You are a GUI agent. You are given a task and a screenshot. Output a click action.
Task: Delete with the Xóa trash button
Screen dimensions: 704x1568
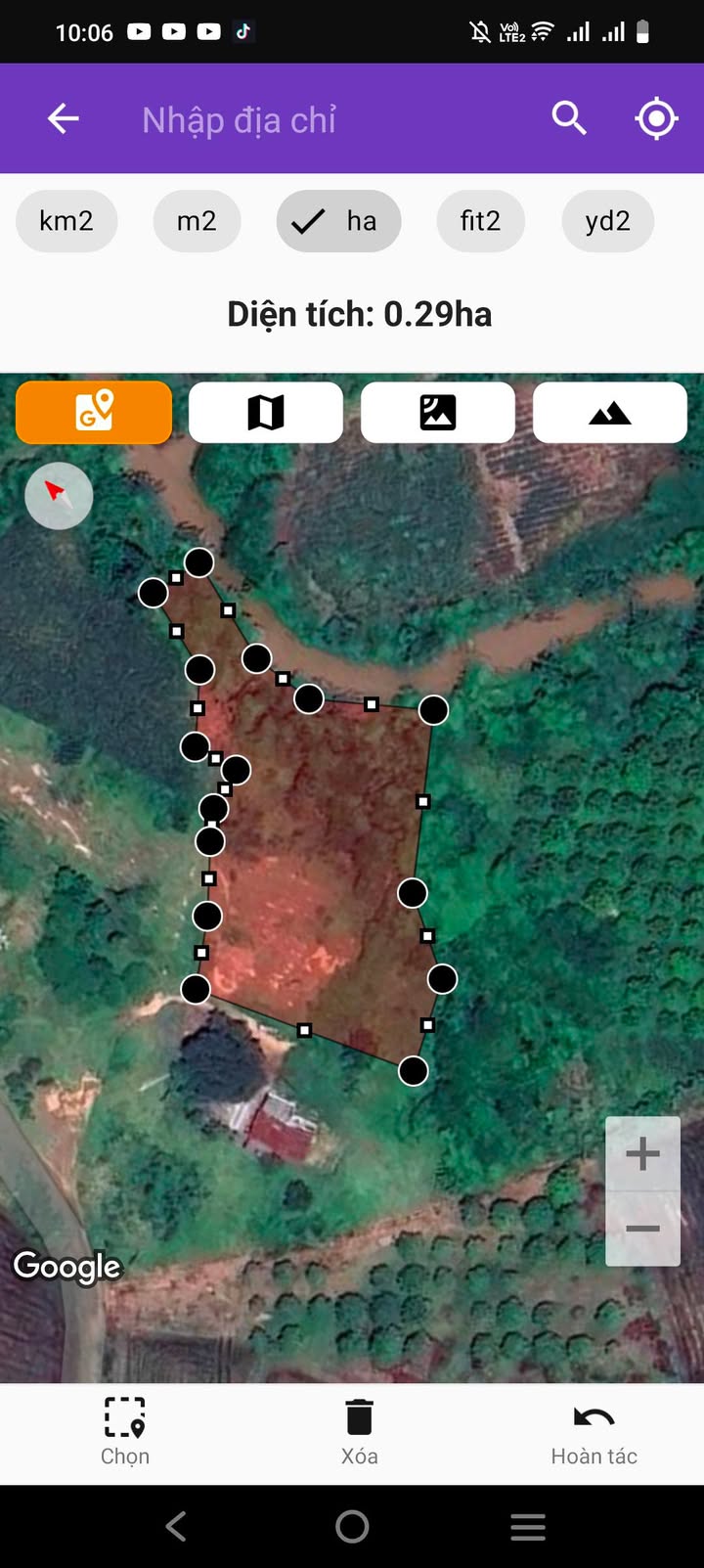pos(359,1431)
